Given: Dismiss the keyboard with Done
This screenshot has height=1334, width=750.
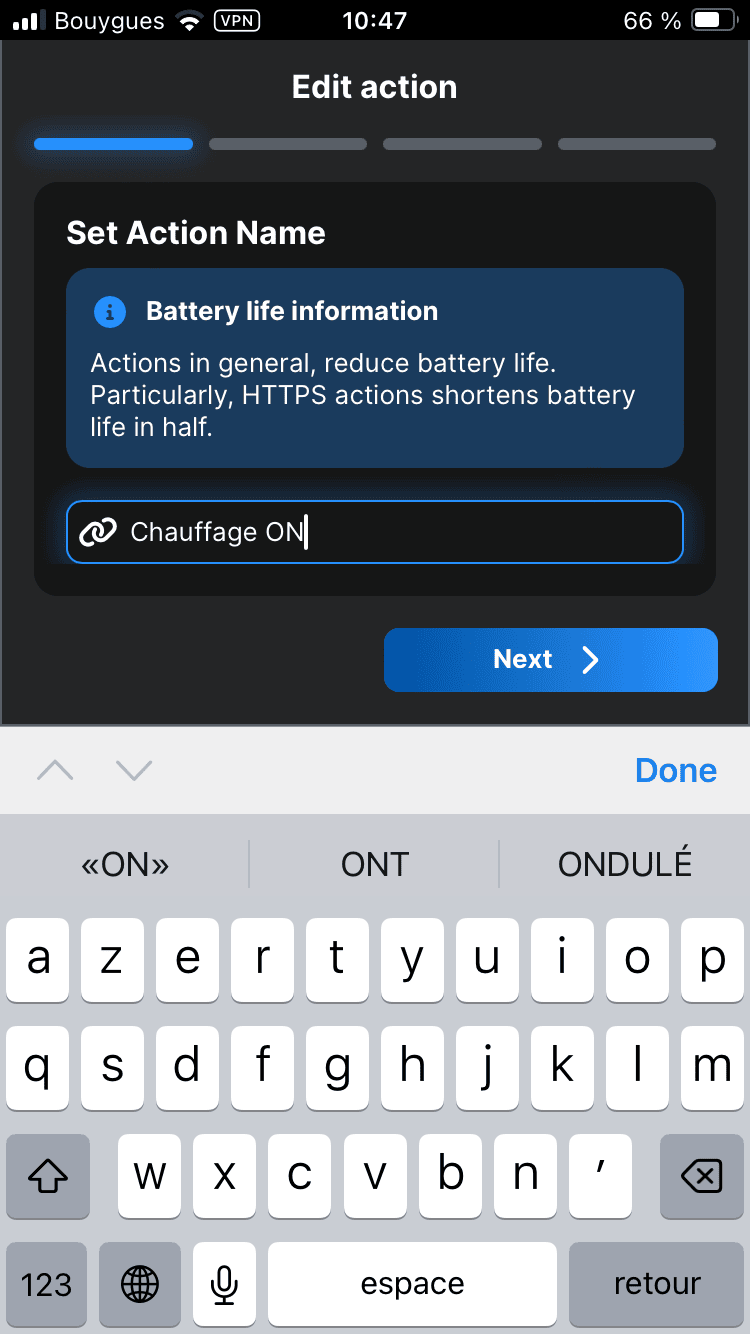Looking at the screenshot, I should click(x=676, y=770).
